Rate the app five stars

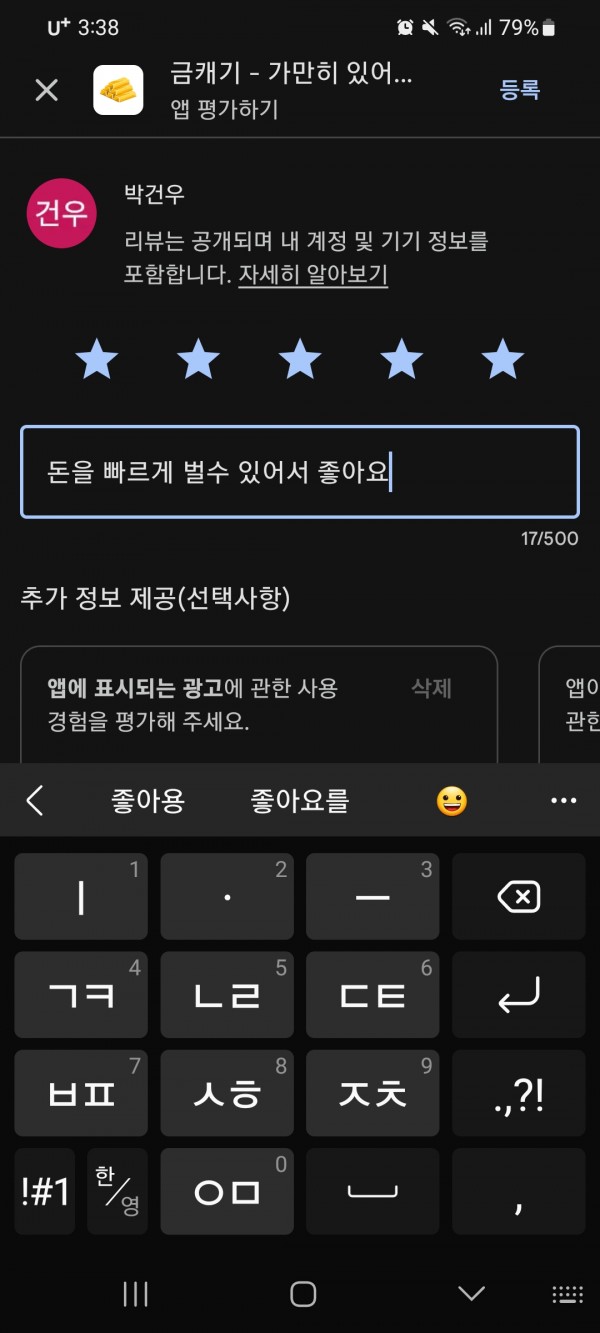502,358
